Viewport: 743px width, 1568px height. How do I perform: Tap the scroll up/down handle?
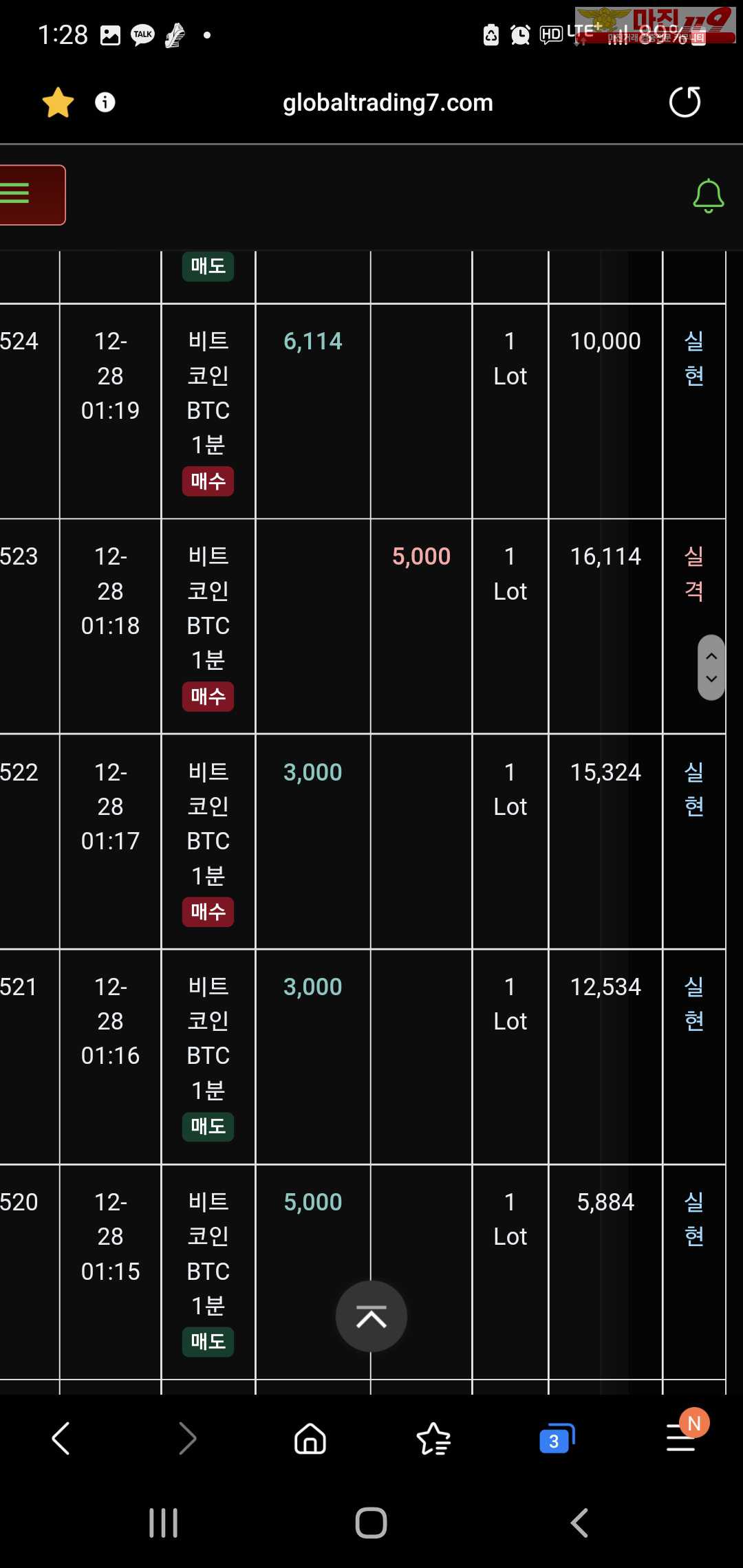(711, 668)
